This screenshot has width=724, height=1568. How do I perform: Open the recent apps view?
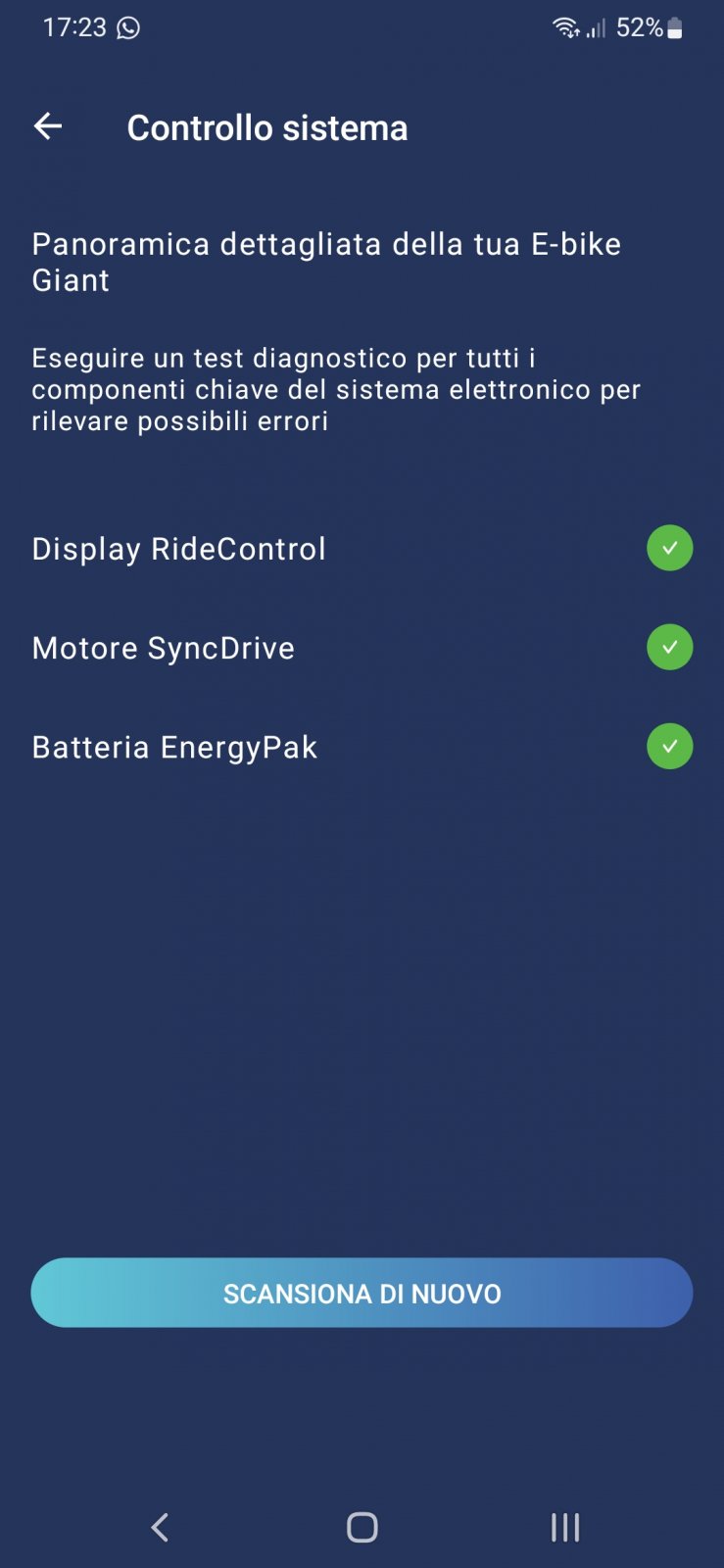pyautogui.click(x=564, y=1527)
